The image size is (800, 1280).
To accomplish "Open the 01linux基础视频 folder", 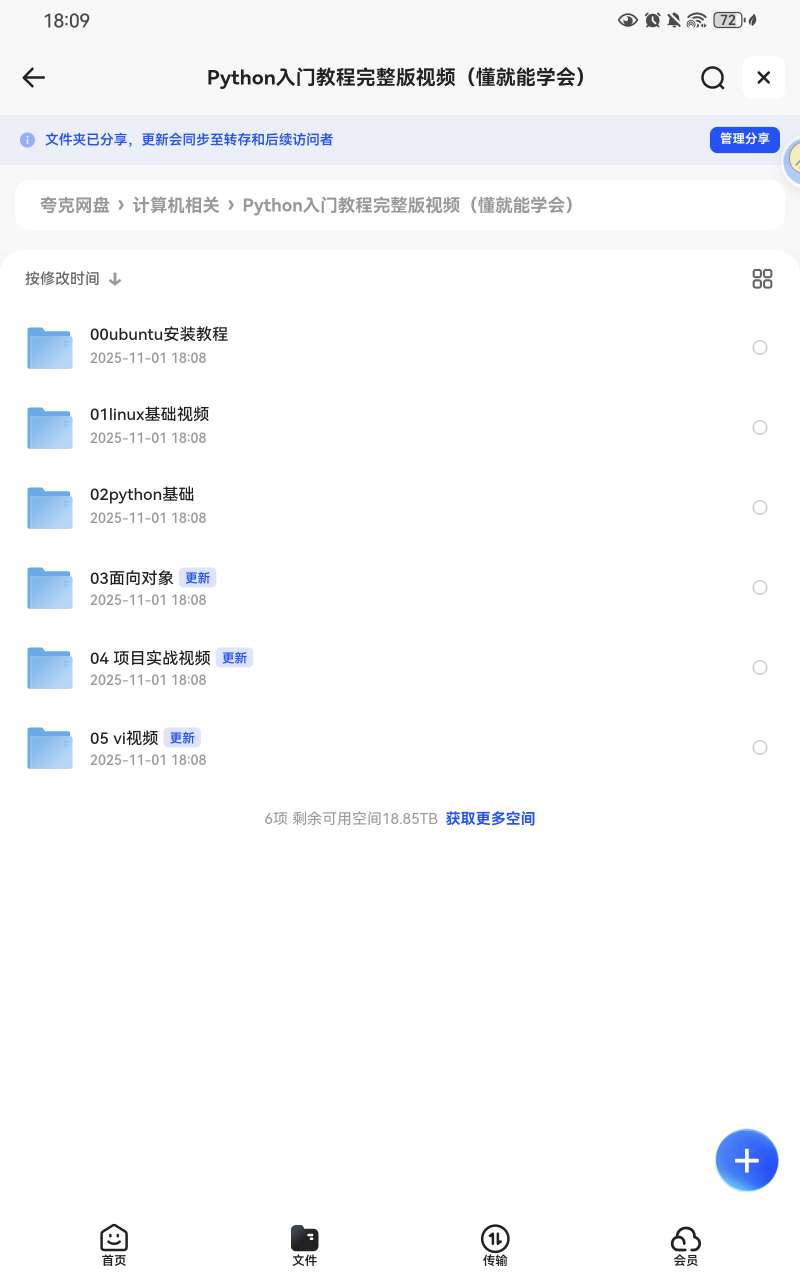I will 149,414.
